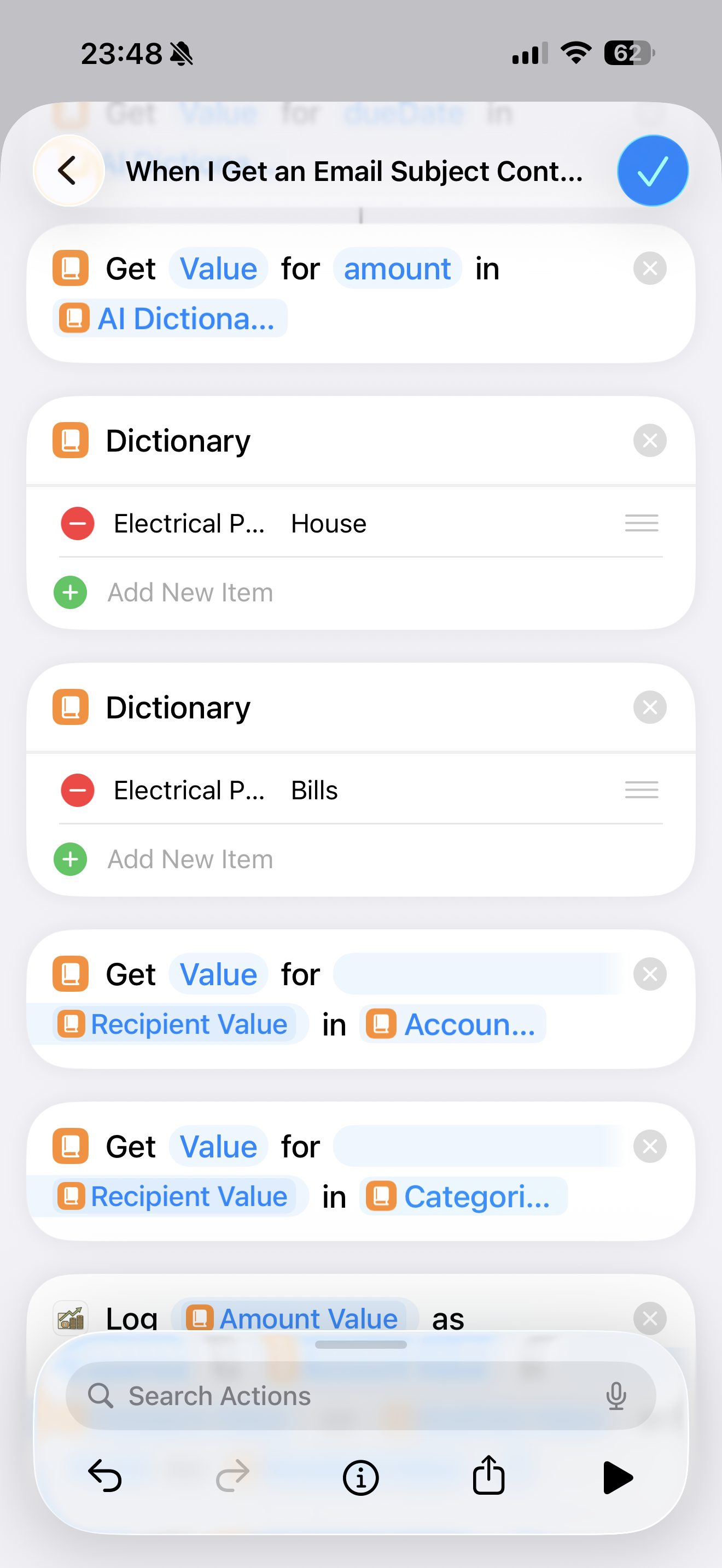This screenshot has width=722, height=1568.
Task: Change the 'amount' key parameter
Action: [397, 268]
